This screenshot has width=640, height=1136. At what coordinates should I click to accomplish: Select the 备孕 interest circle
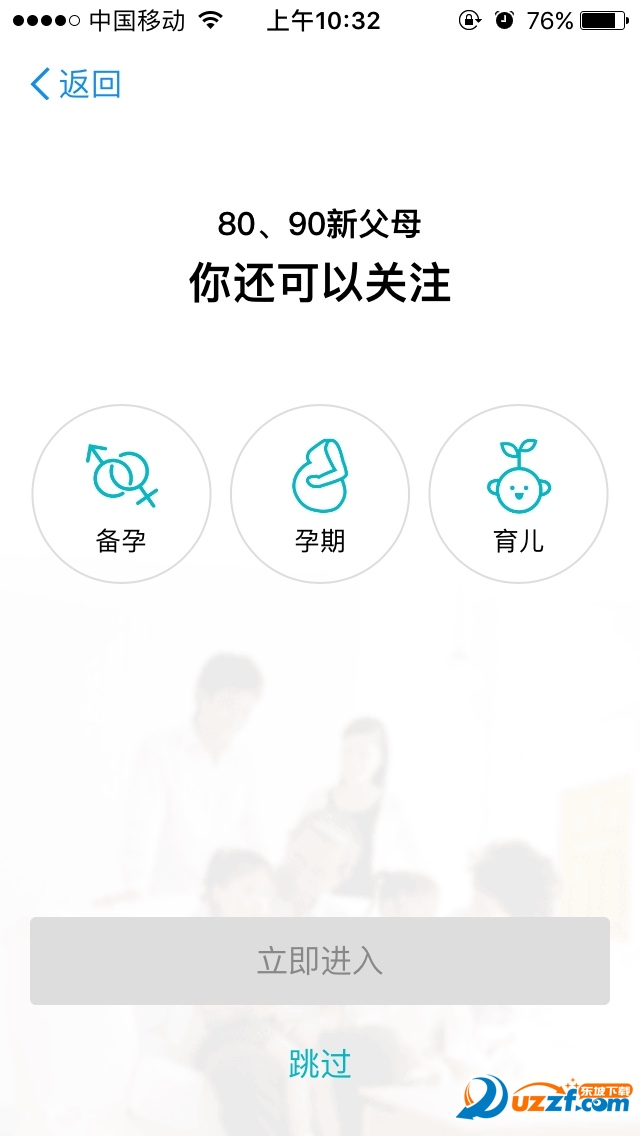coord(121,494)
